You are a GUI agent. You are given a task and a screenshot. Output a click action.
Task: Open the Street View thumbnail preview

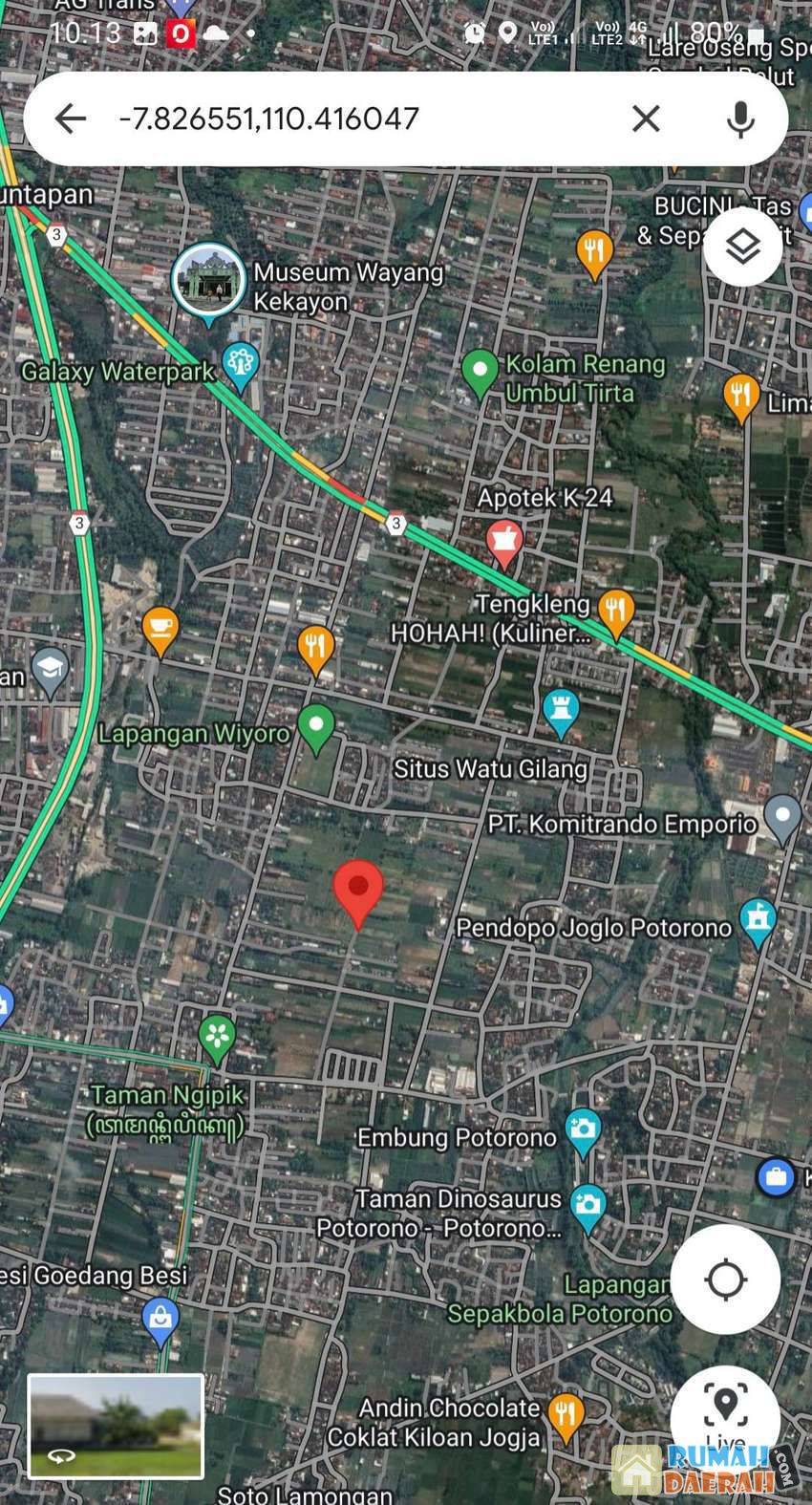pyautogui.click(x=116, y=1426)
